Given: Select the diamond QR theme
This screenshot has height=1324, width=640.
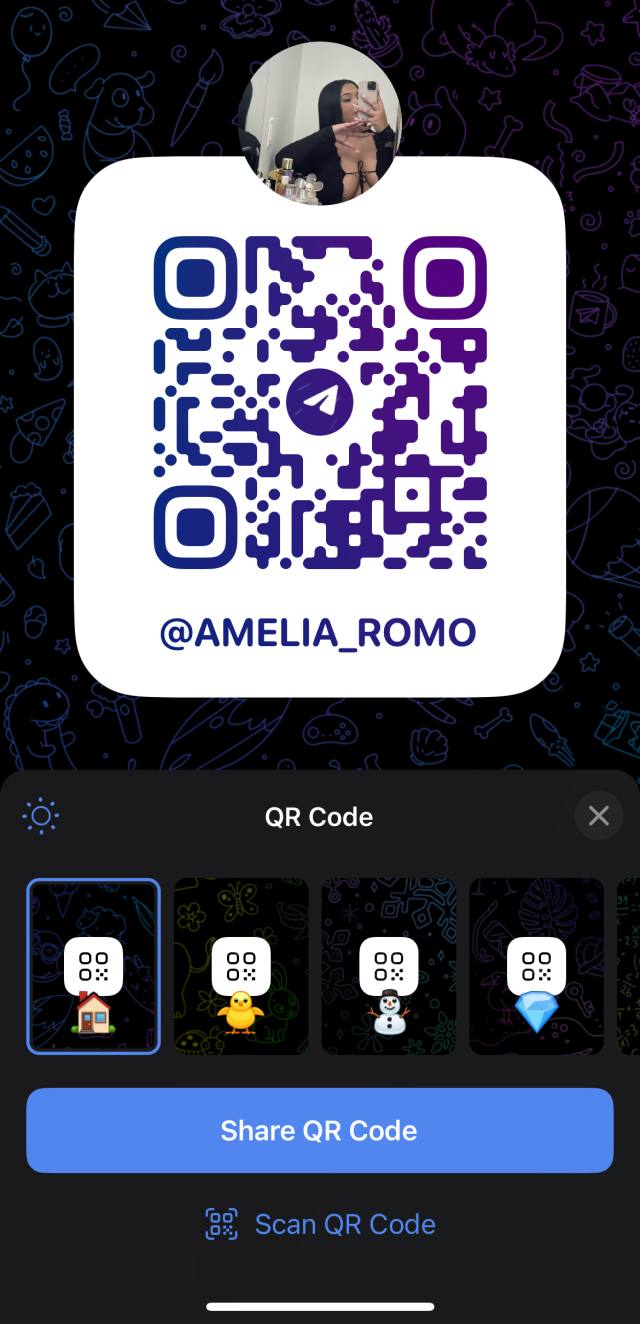Looking at the screenshot, I should point(536,966).
